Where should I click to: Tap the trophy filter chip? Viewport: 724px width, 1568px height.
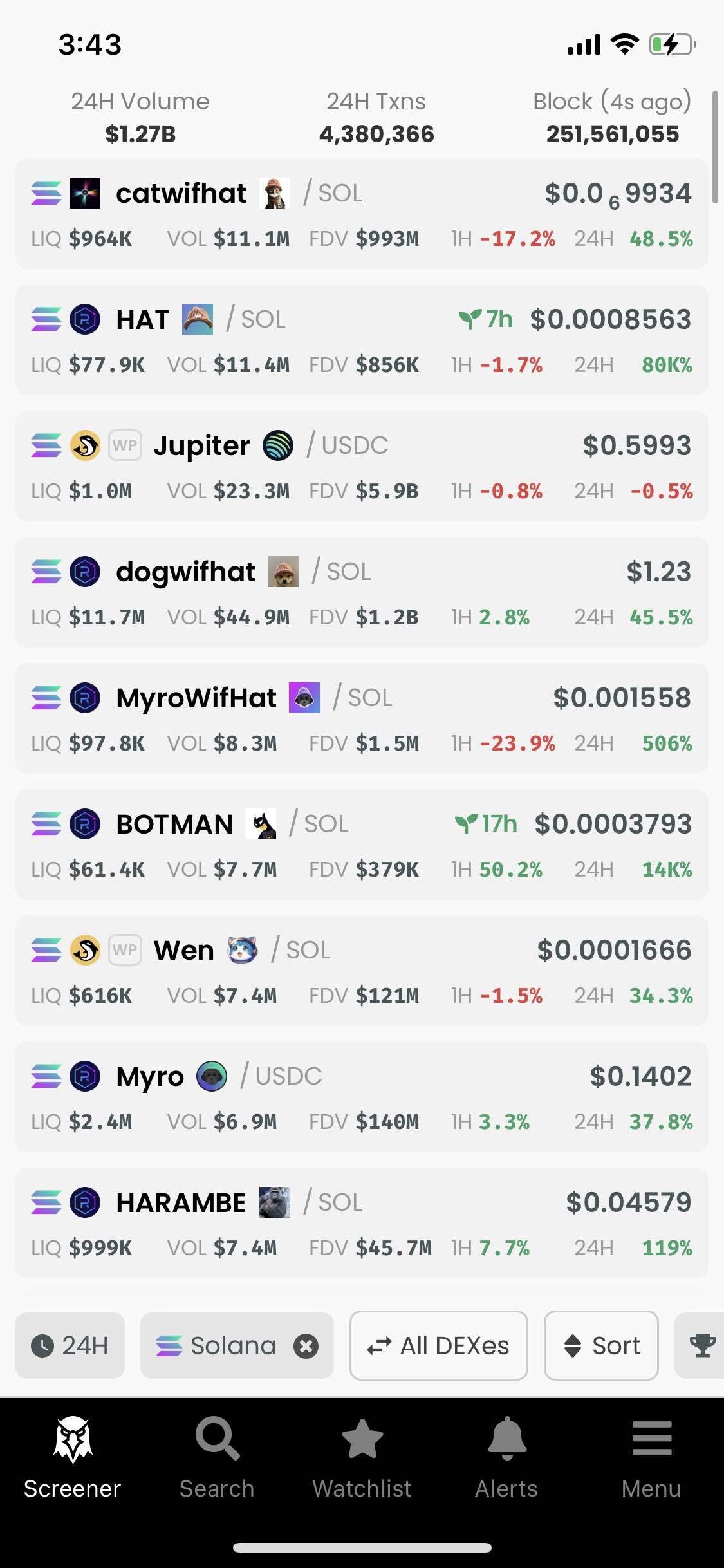point(701,1345)
